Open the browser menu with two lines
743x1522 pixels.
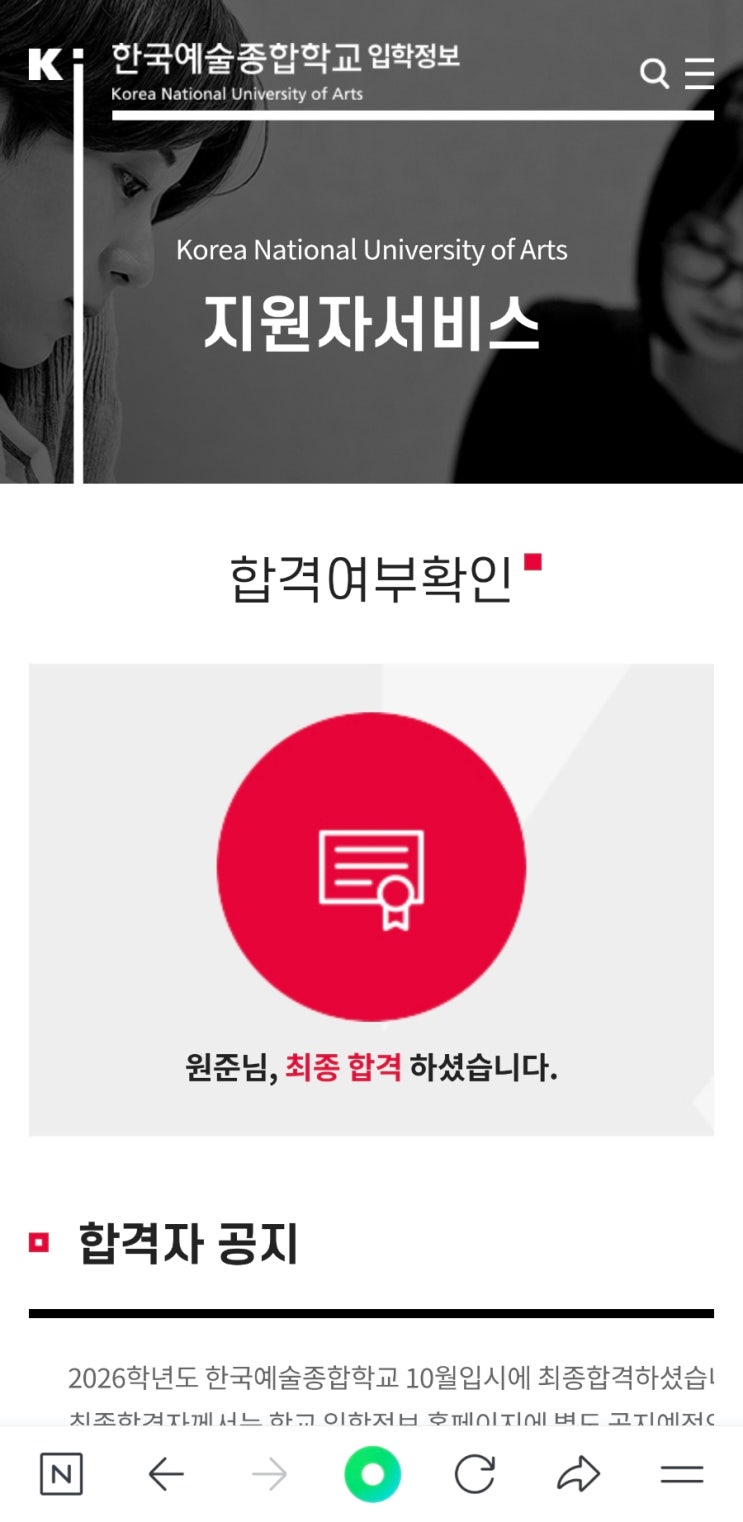coord(682,1475)
